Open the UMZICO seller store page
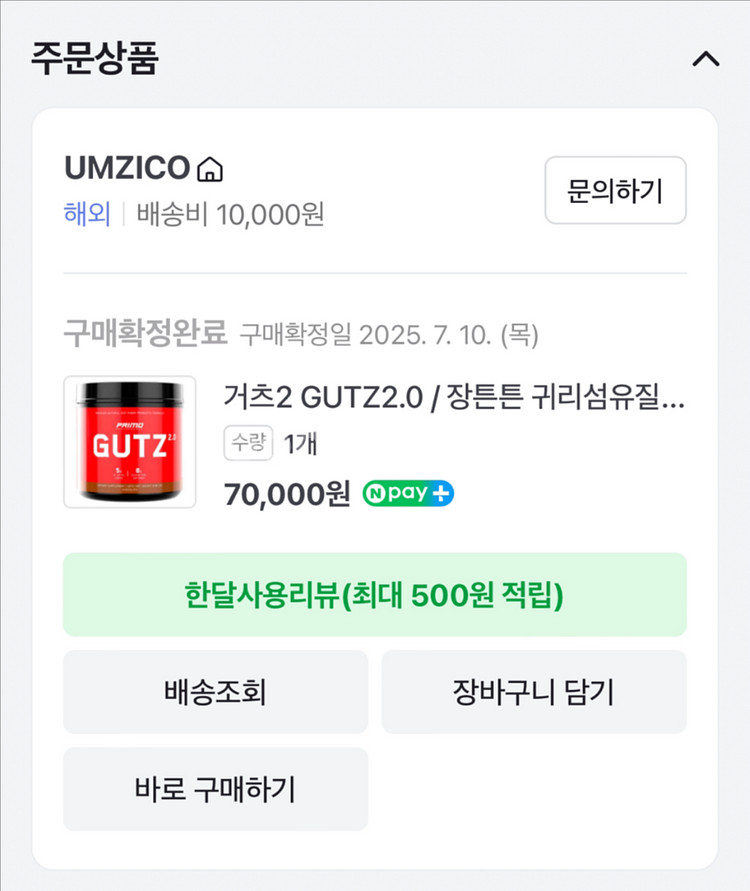 click(124, 168)
